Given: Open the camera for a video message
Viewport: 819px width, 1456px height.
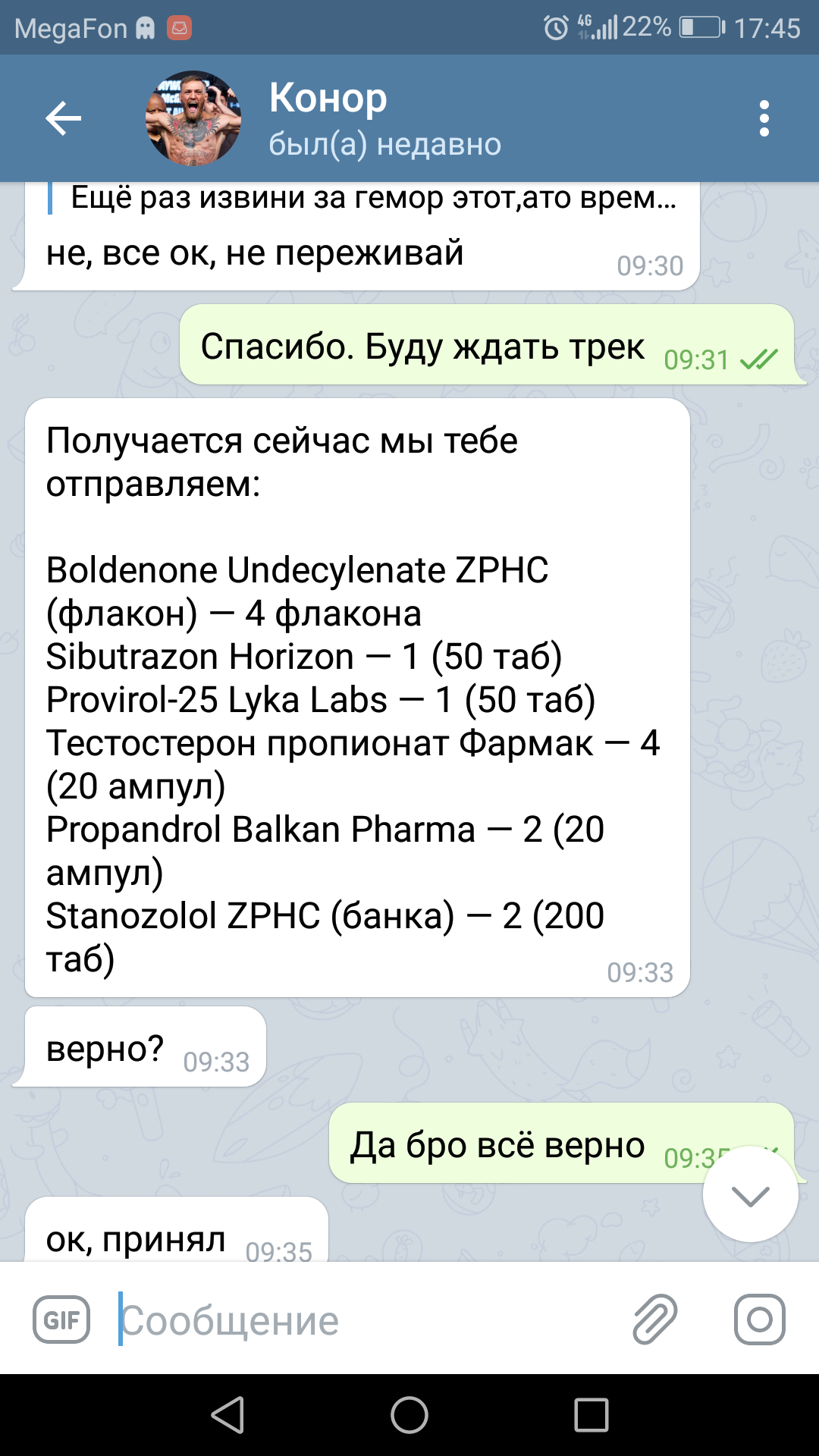Looking at the screenshot, I should (759, 1319).
